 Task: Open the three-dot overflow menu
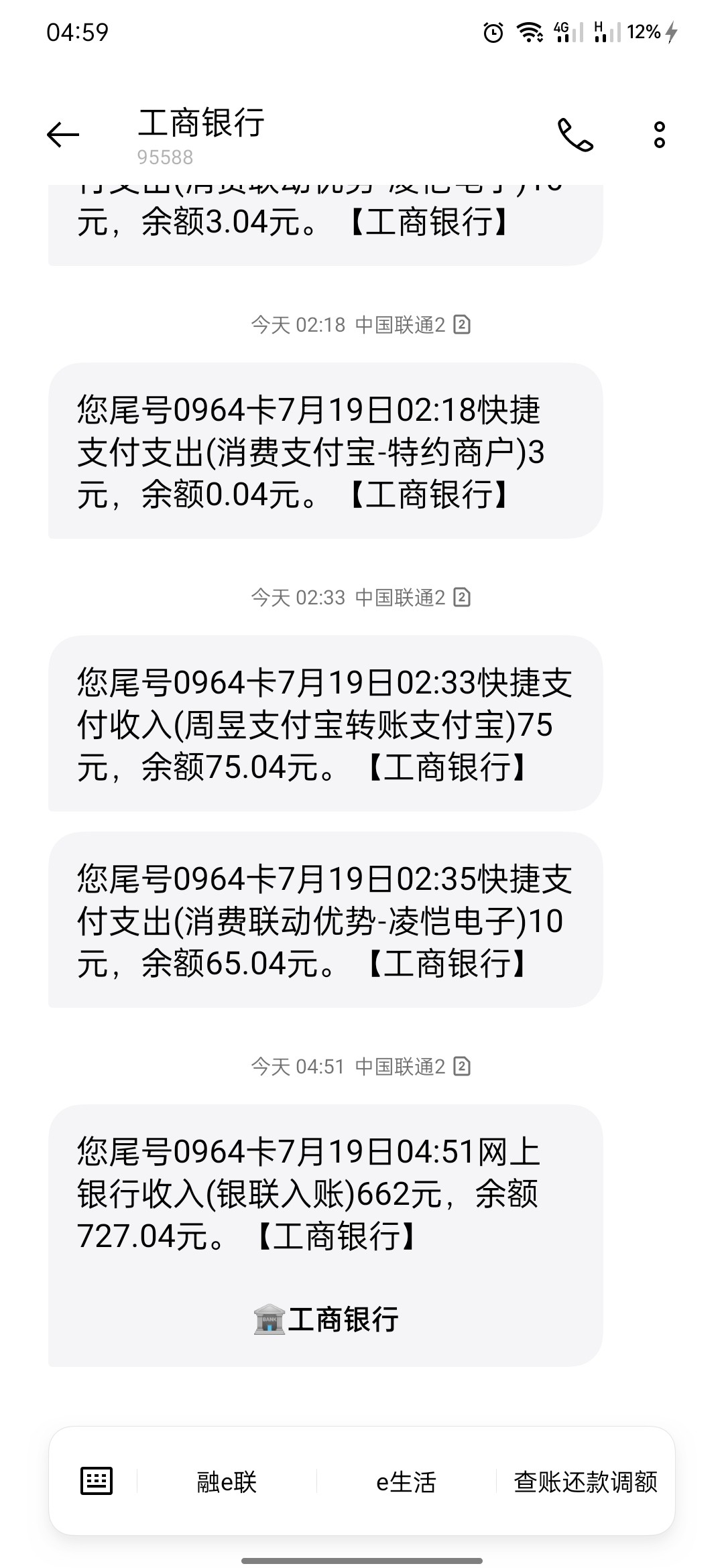660,135
